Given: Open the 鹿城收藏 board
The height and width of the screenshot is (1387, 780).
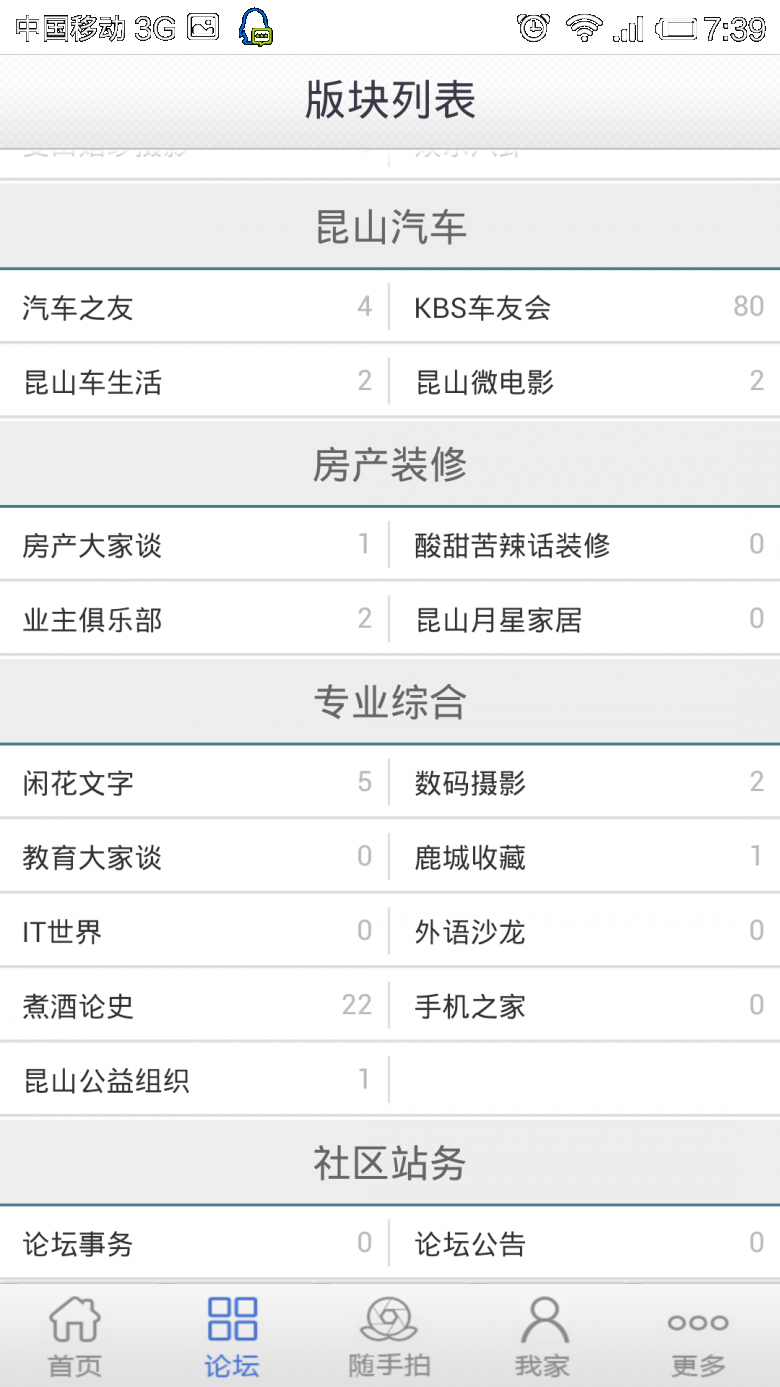Looking at the screenshot, I should 585,857.
